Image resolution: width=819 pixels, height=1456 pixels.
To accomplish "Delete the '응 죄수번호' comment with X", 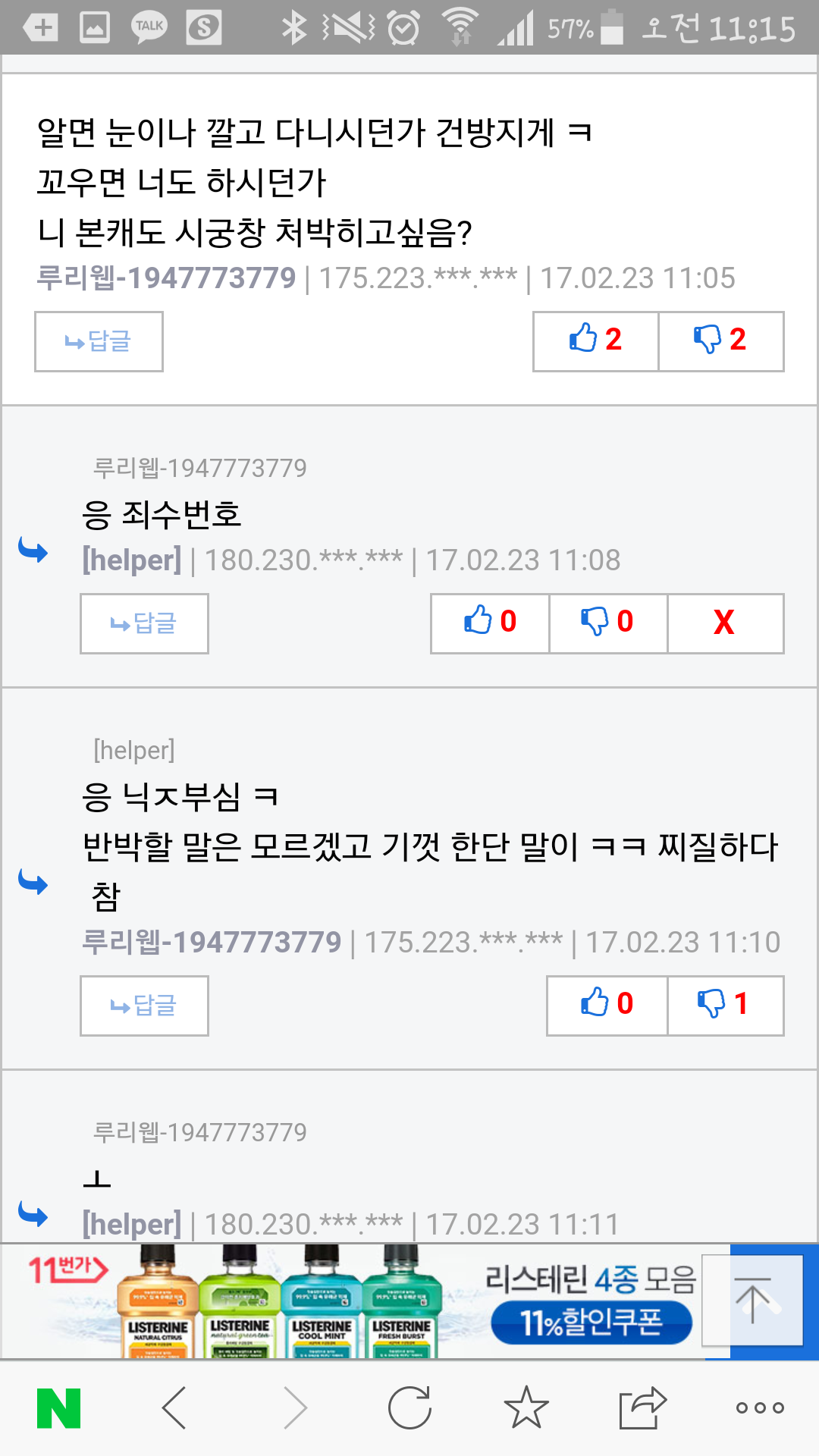I will pos(725,623).
